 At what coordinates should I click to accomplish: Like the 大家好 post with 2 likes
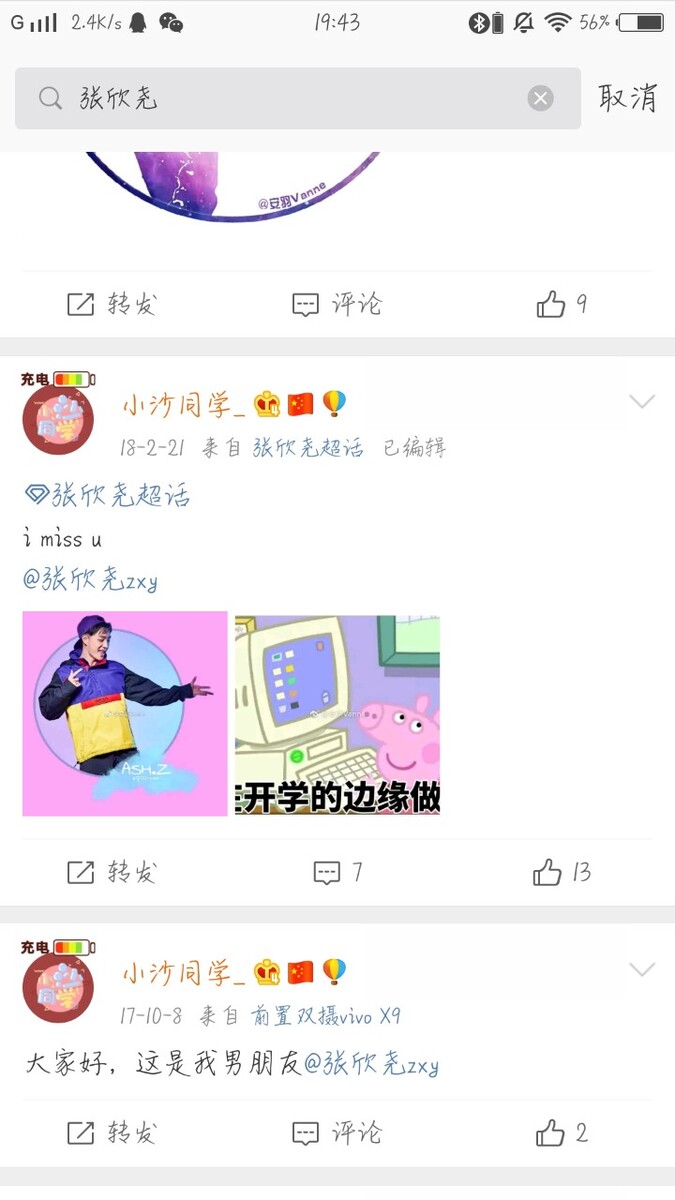point(561,1133)
